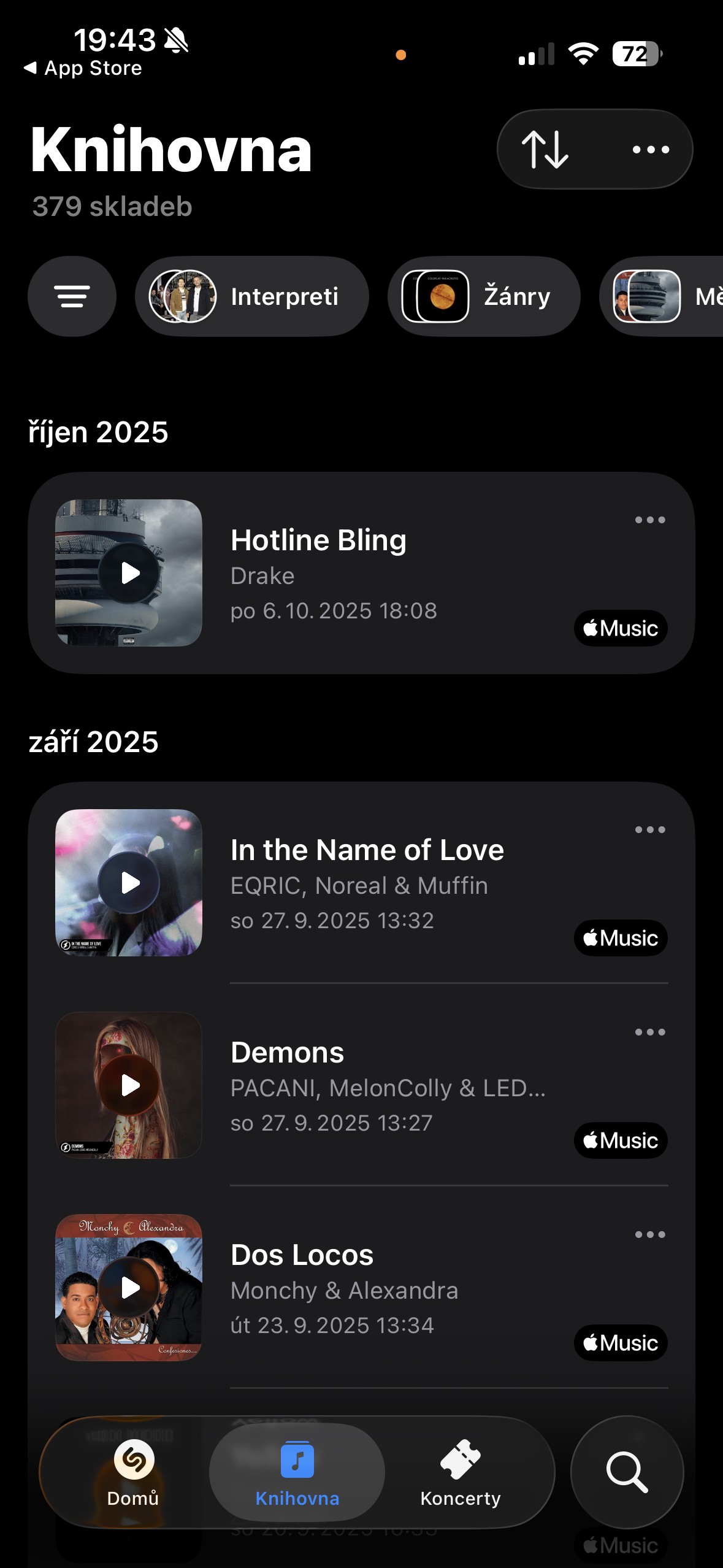
Task: Open more options for Dos Locos
Action: (650, 1235)
